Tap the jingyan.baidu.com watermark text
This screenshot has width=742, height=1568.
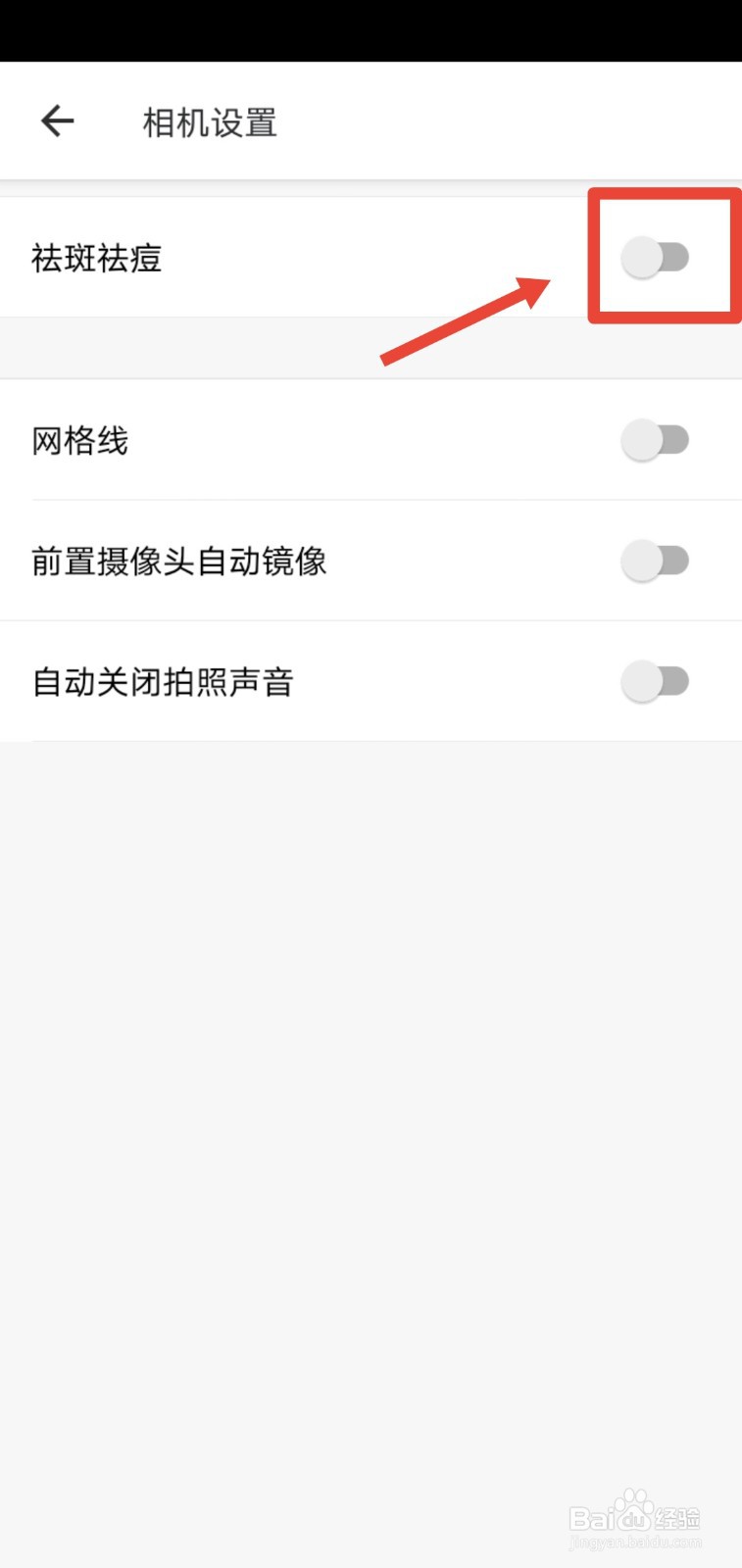tap(635, 1542)
